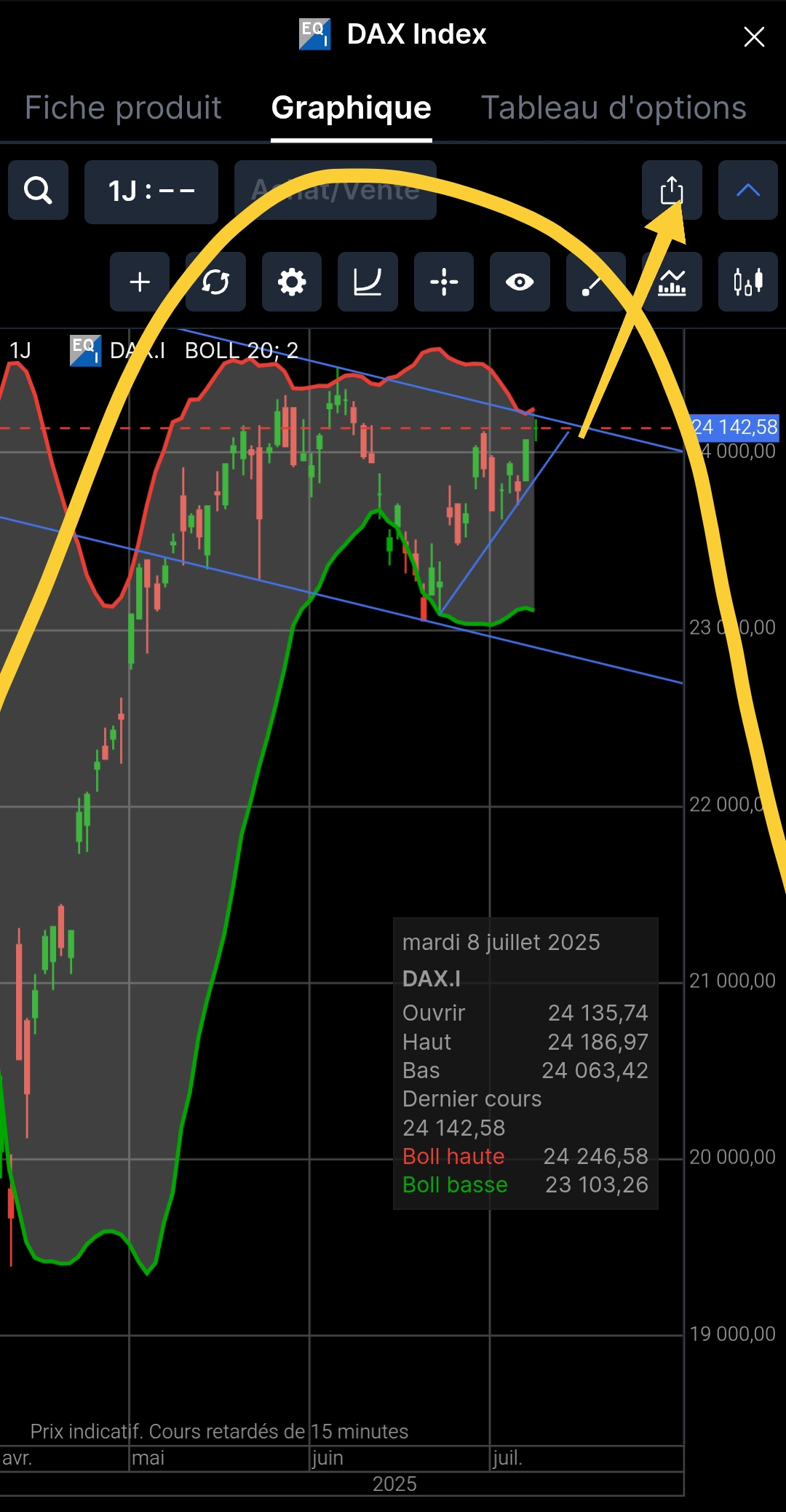Collapse the chart toolbar chevron
The width and height of the screenshot is (786, 1512).
(x=747, y=191)
